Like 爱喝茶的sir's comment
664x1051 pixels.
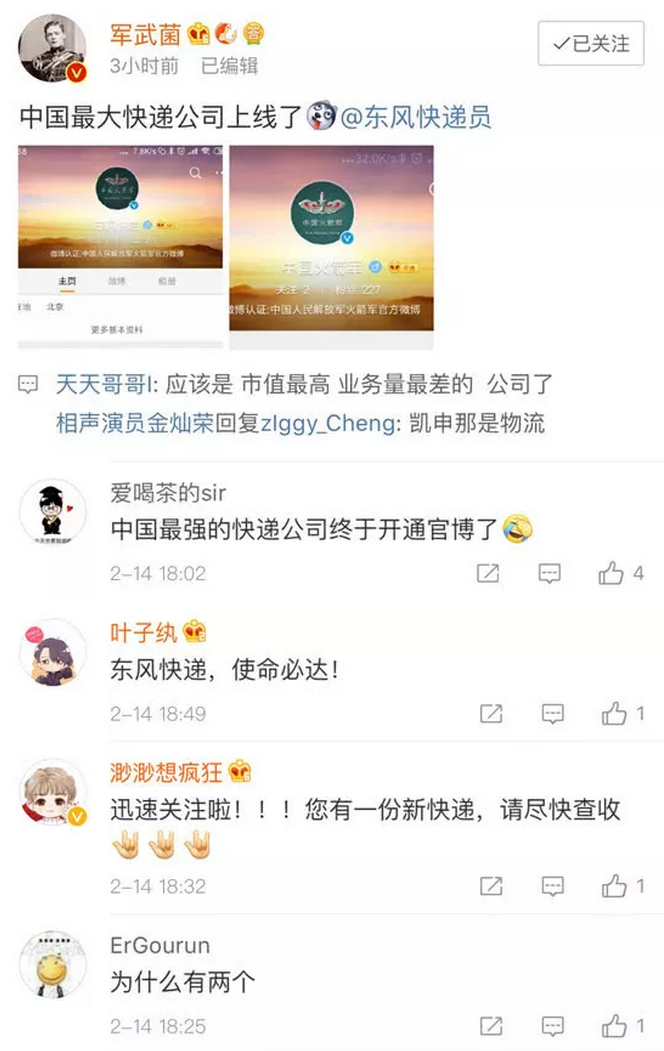612,574
